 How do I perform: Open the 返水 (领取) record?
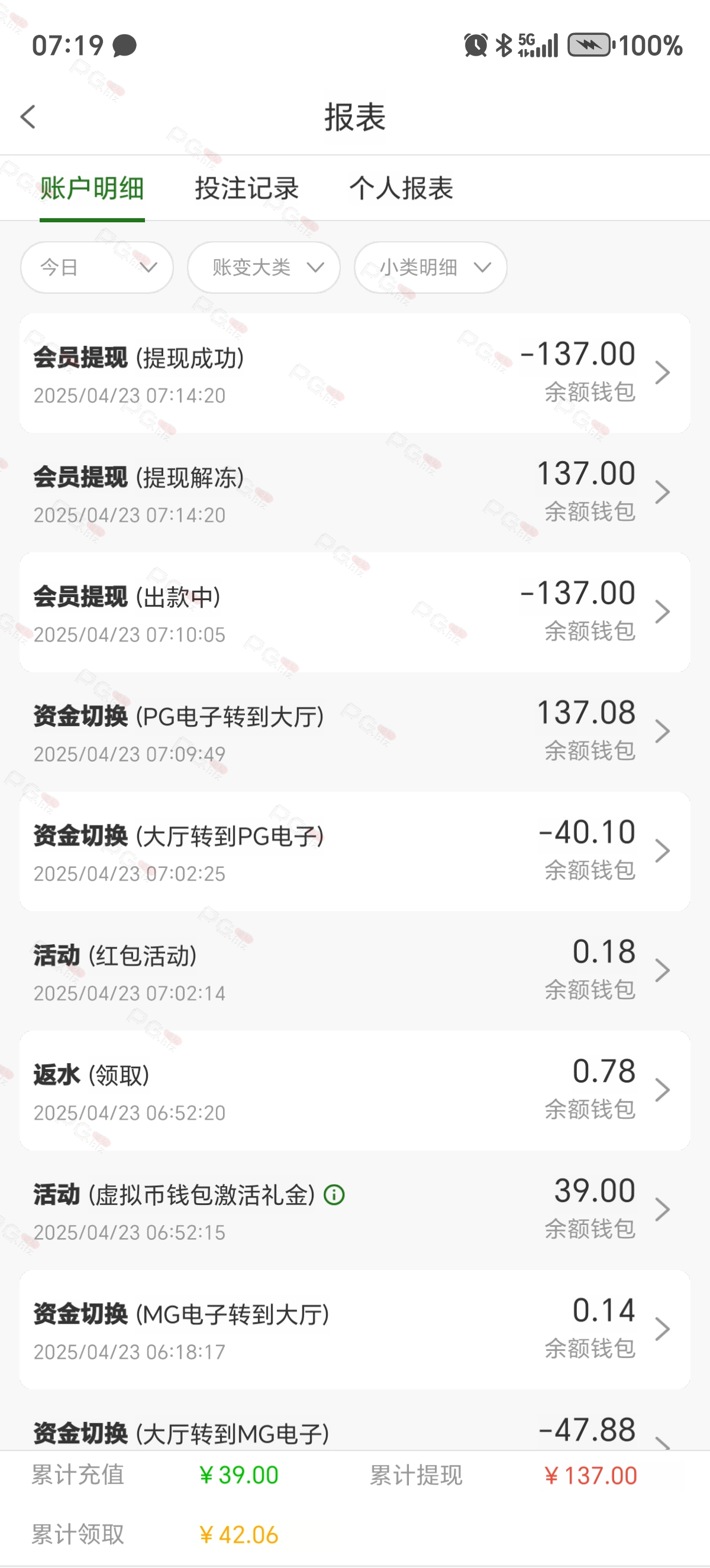tap(354, 1090)
